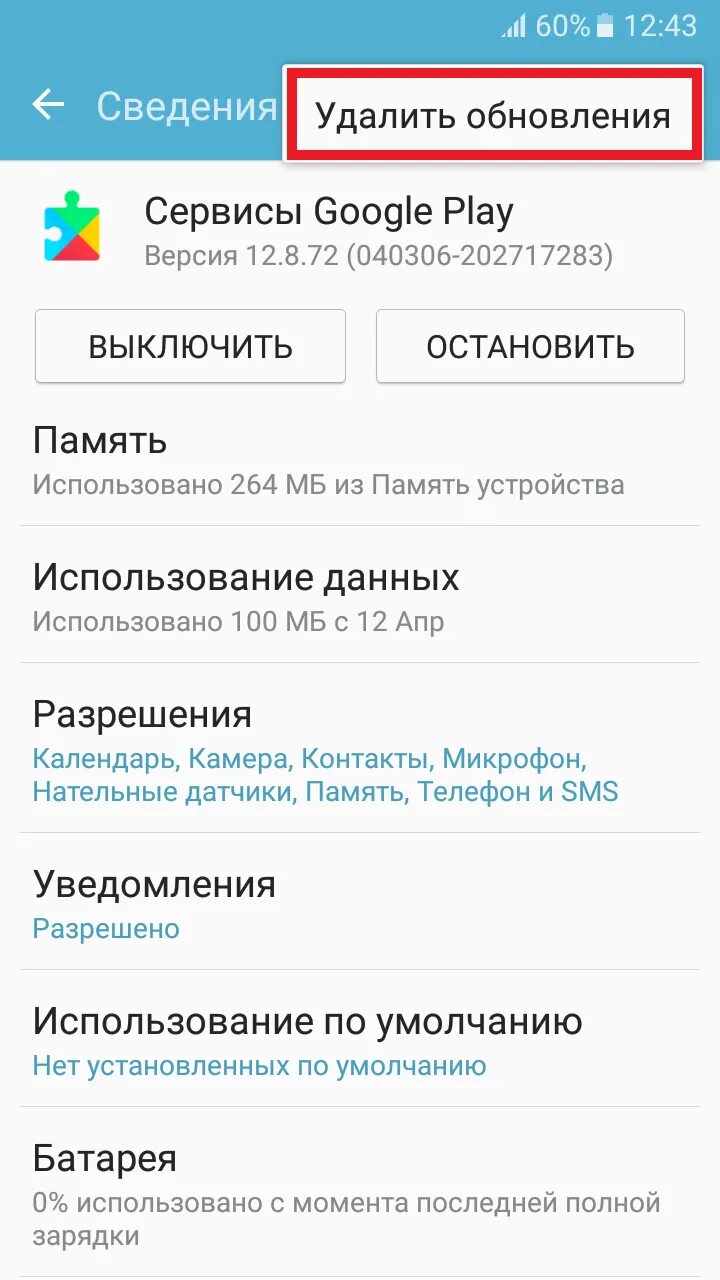720x1280 pixels.
Task: Go back using the arrow
Action: 48,105
